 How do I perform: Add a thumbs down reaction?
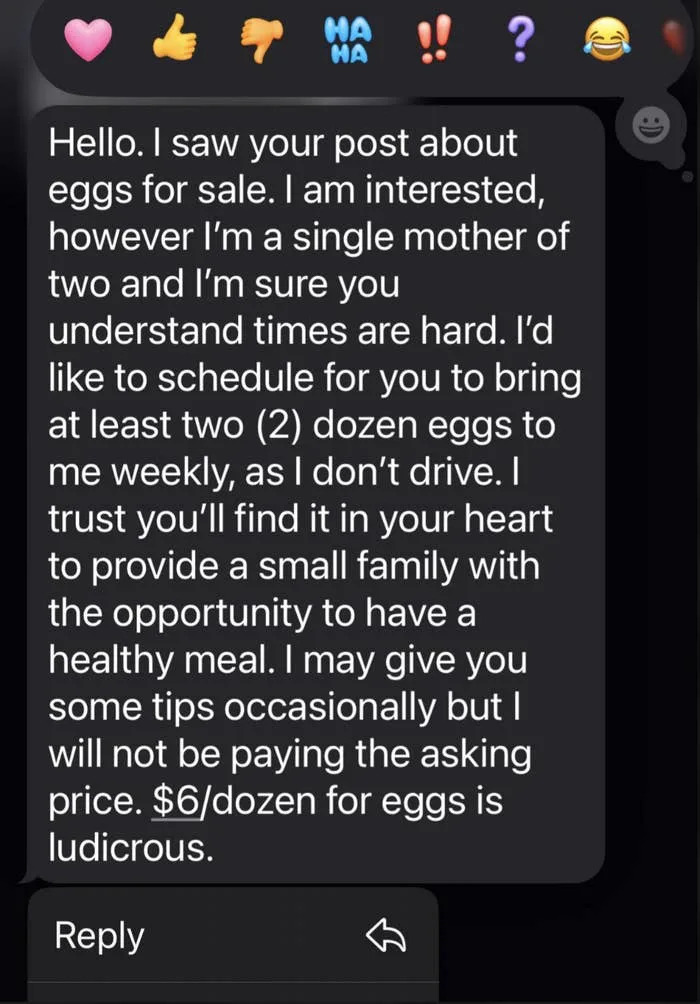point(263,42)
